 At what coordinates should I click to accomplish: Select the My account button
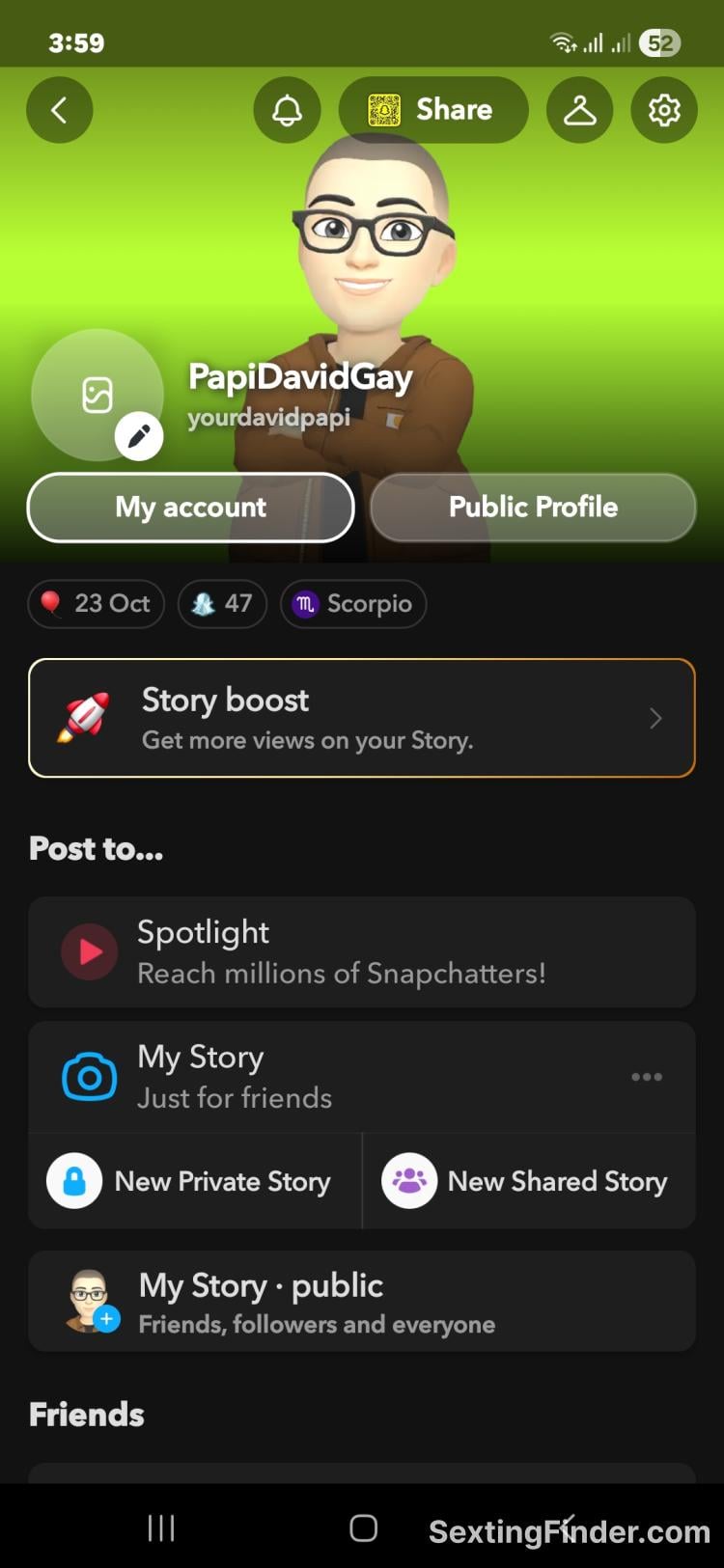click(x=190, y=508)
